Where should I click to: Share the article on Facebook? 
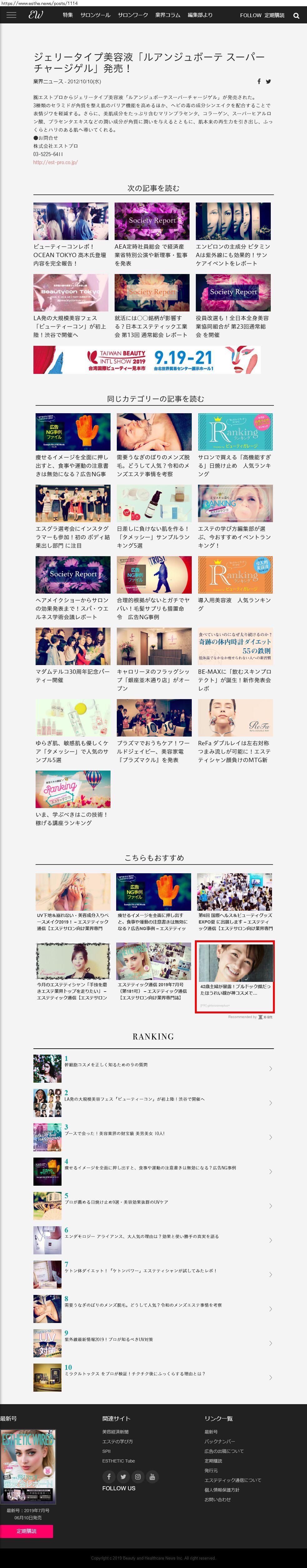[x=259, y=81]
